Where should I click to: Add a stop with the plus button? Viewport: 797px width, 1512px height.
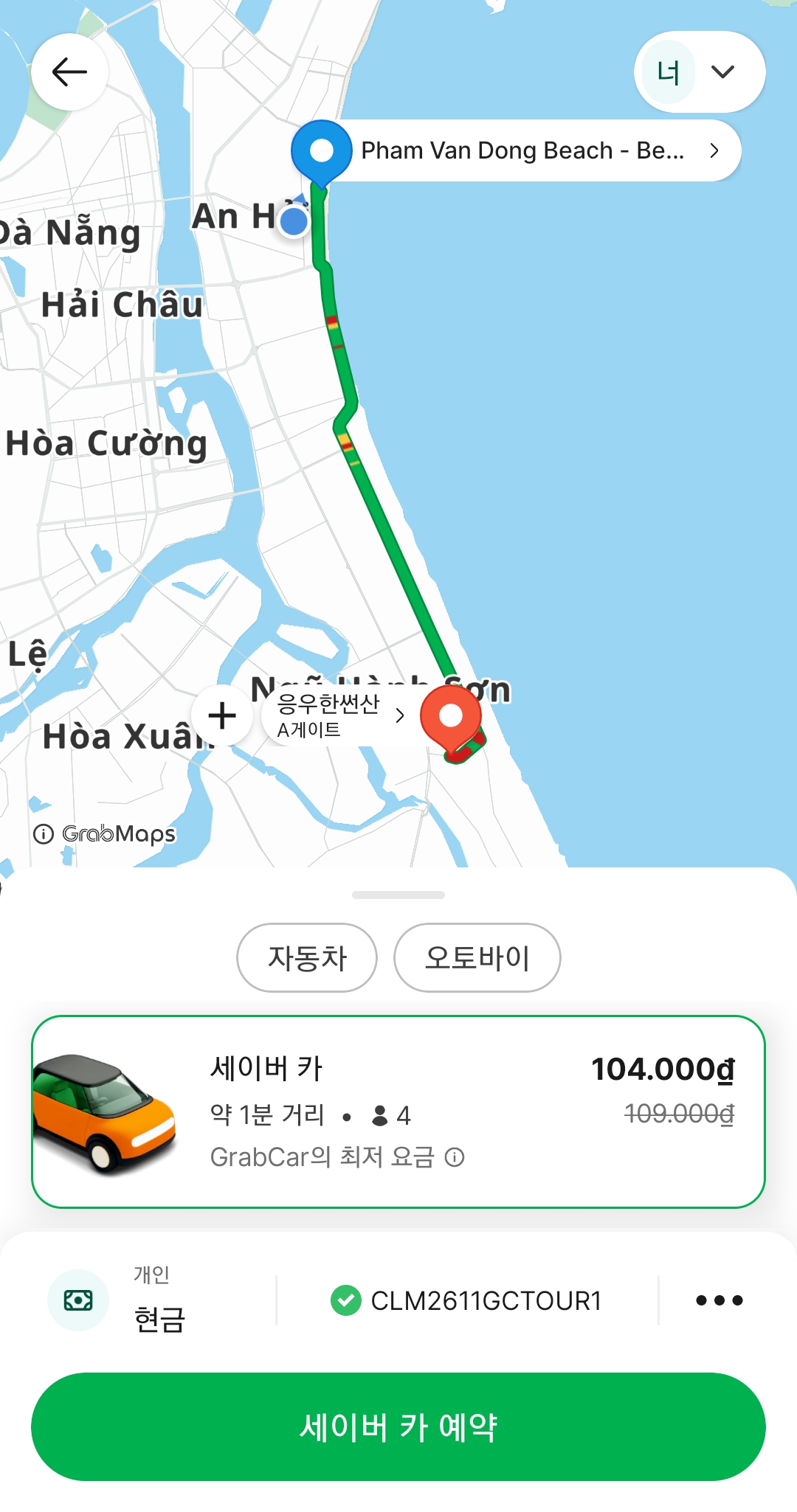pos(222,715)
